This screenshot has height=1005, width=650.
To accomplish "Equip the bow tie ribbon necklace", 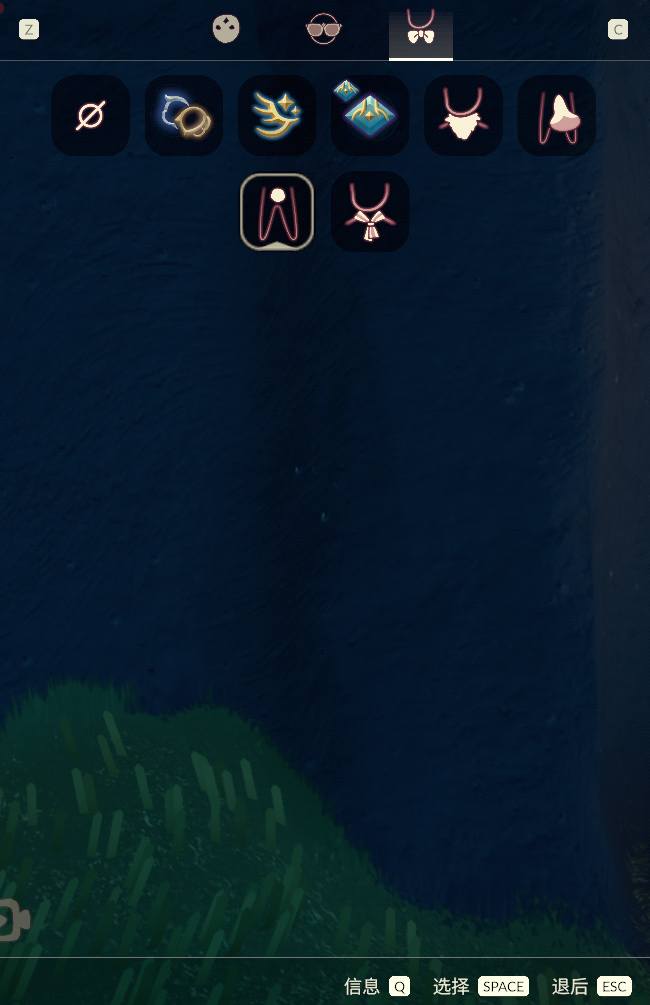I will 370,212.
